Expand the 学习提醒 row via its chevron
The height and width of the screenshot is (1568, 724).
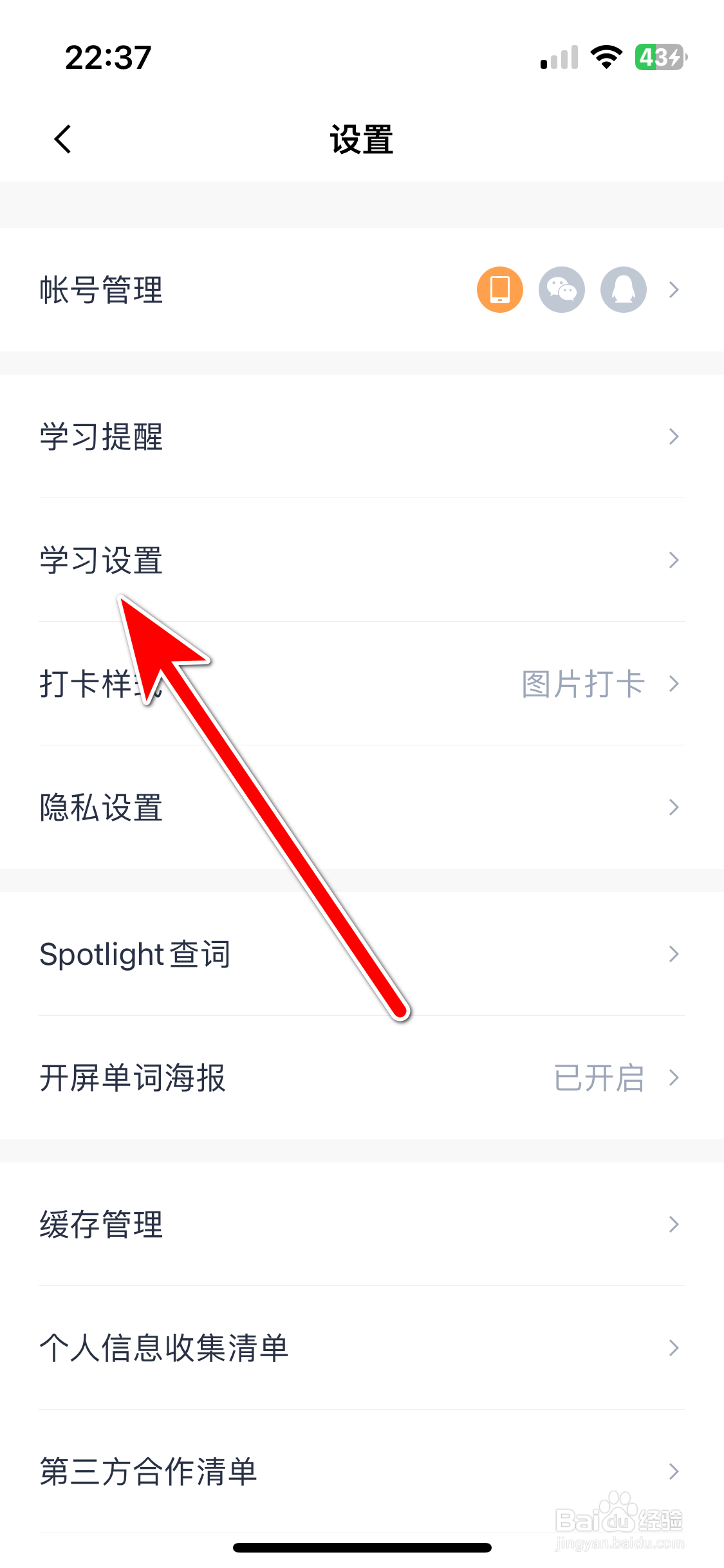(x=674, y=436)
